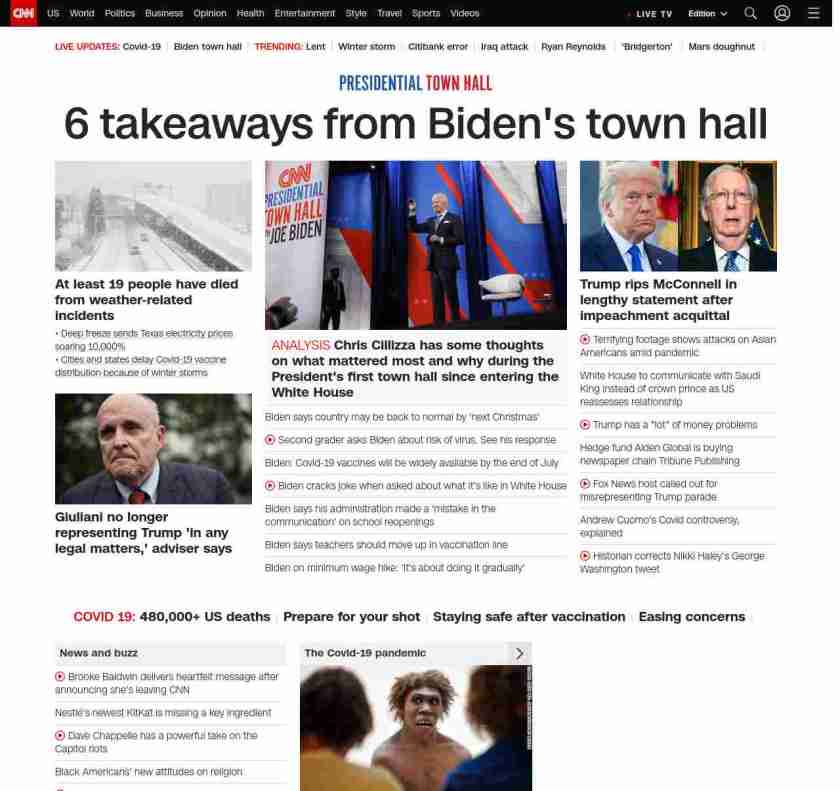Open Live TV
This screenshot has width=840, height=791.
coord(653,14)
